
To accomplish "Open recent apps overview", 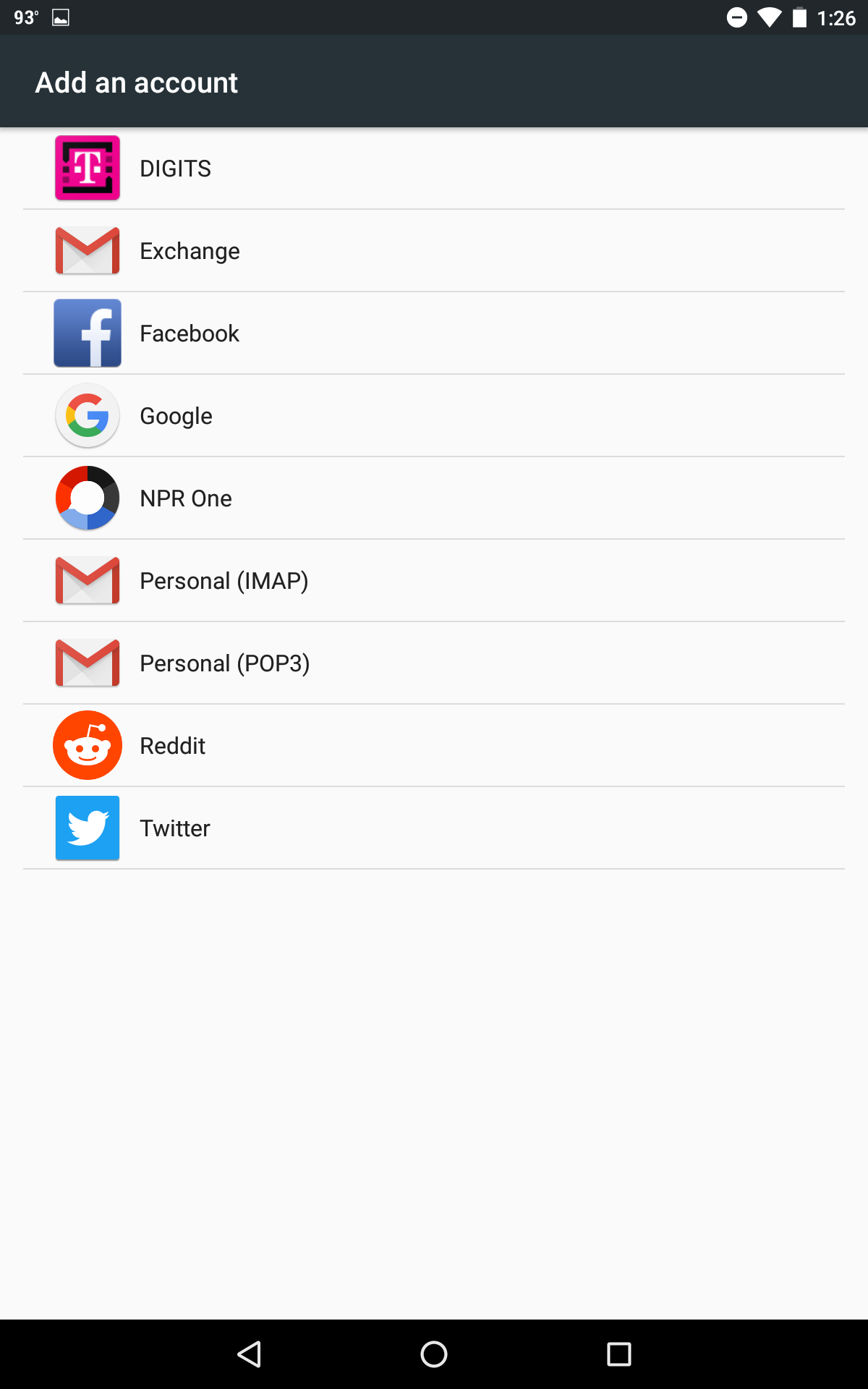I will [619, 1354].
